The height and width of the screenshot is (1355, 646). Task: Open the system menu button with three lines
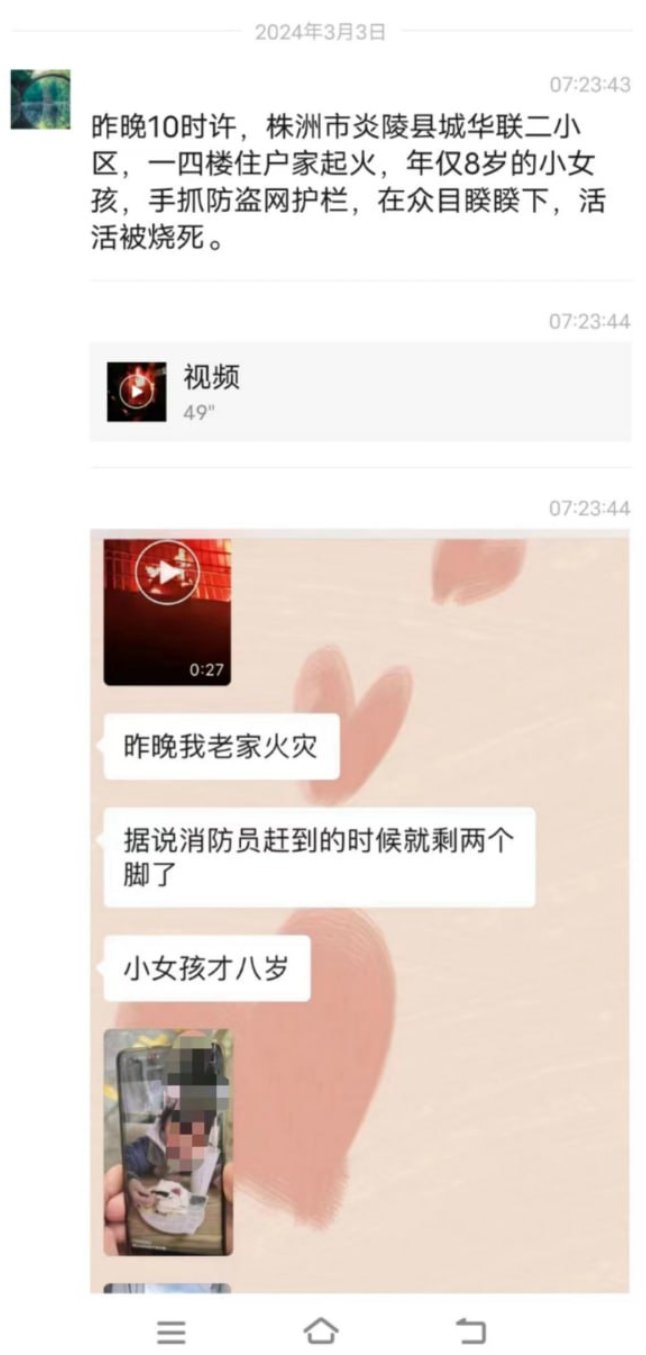point(171,1331)
